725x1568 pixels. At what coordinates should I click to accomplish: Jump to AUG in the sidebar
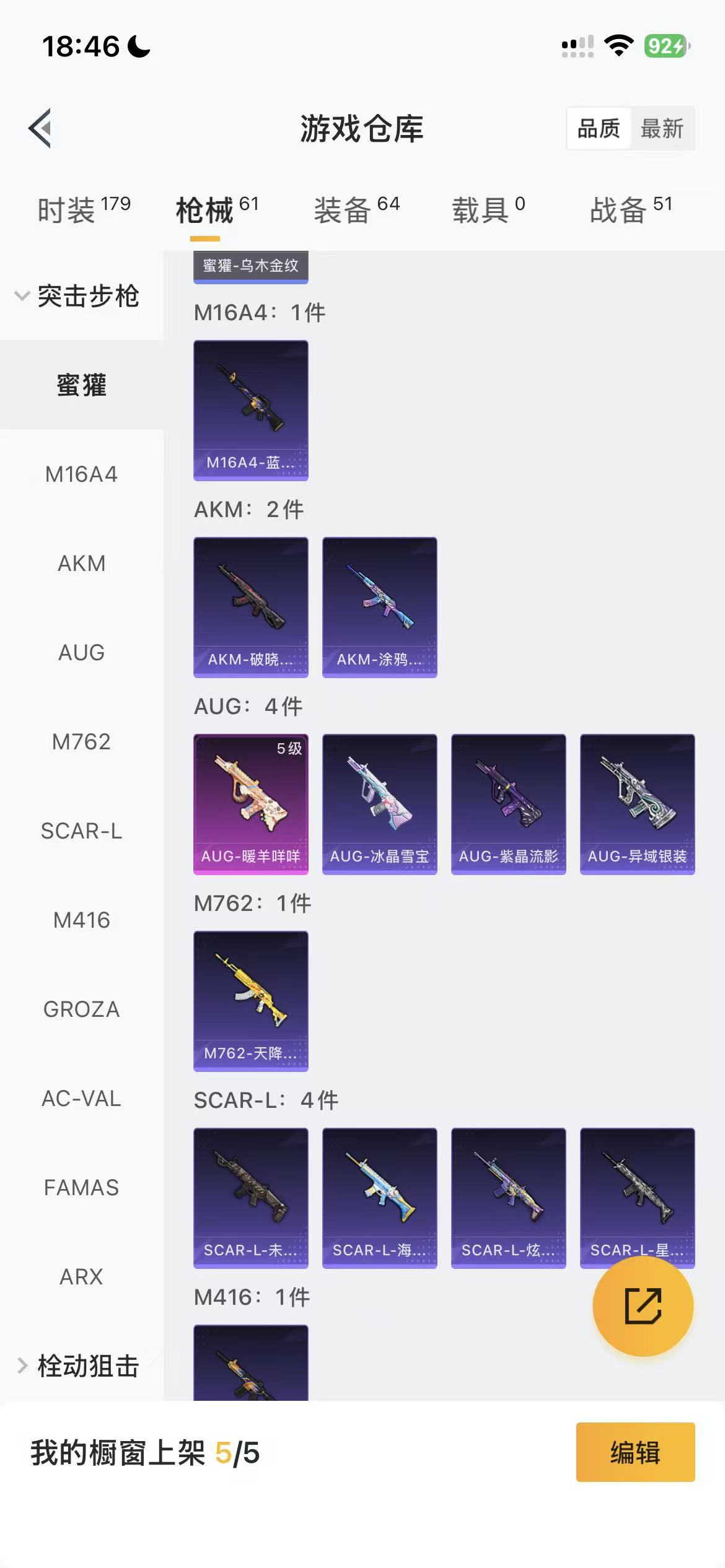tap(81, 653)
